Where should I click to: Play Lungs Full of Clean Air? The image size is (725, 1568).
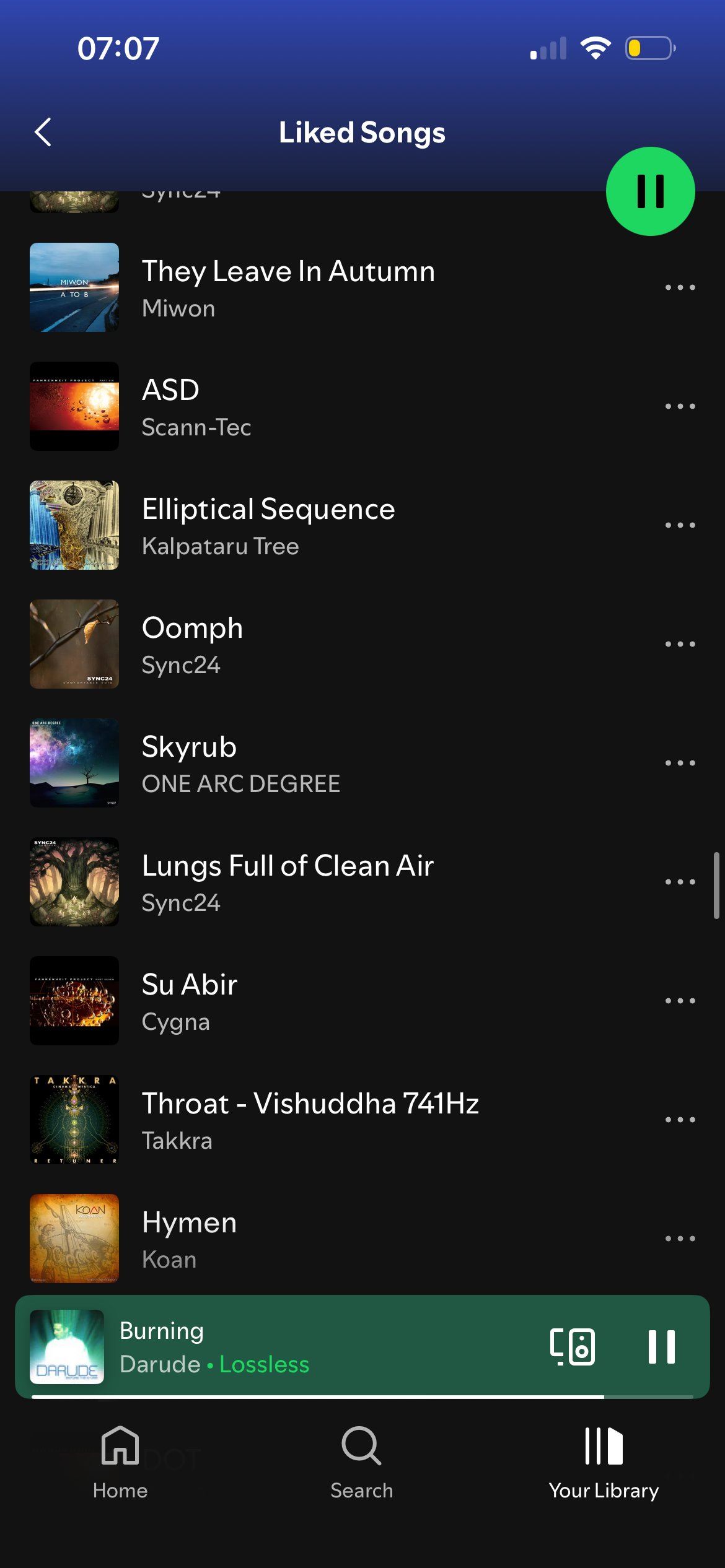(x=288, y=882)
